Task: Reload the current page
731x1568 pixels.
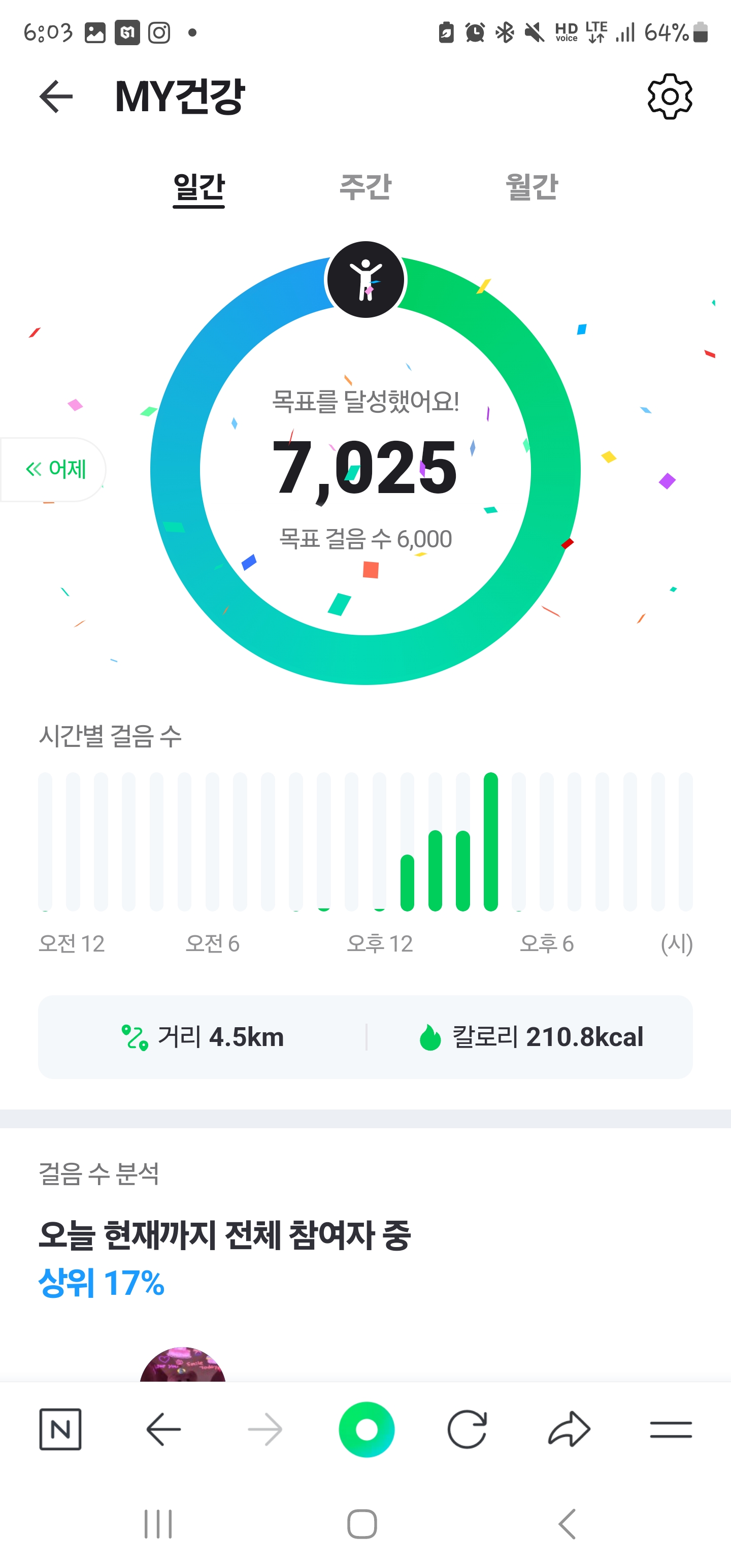Action: [467, 1428]
